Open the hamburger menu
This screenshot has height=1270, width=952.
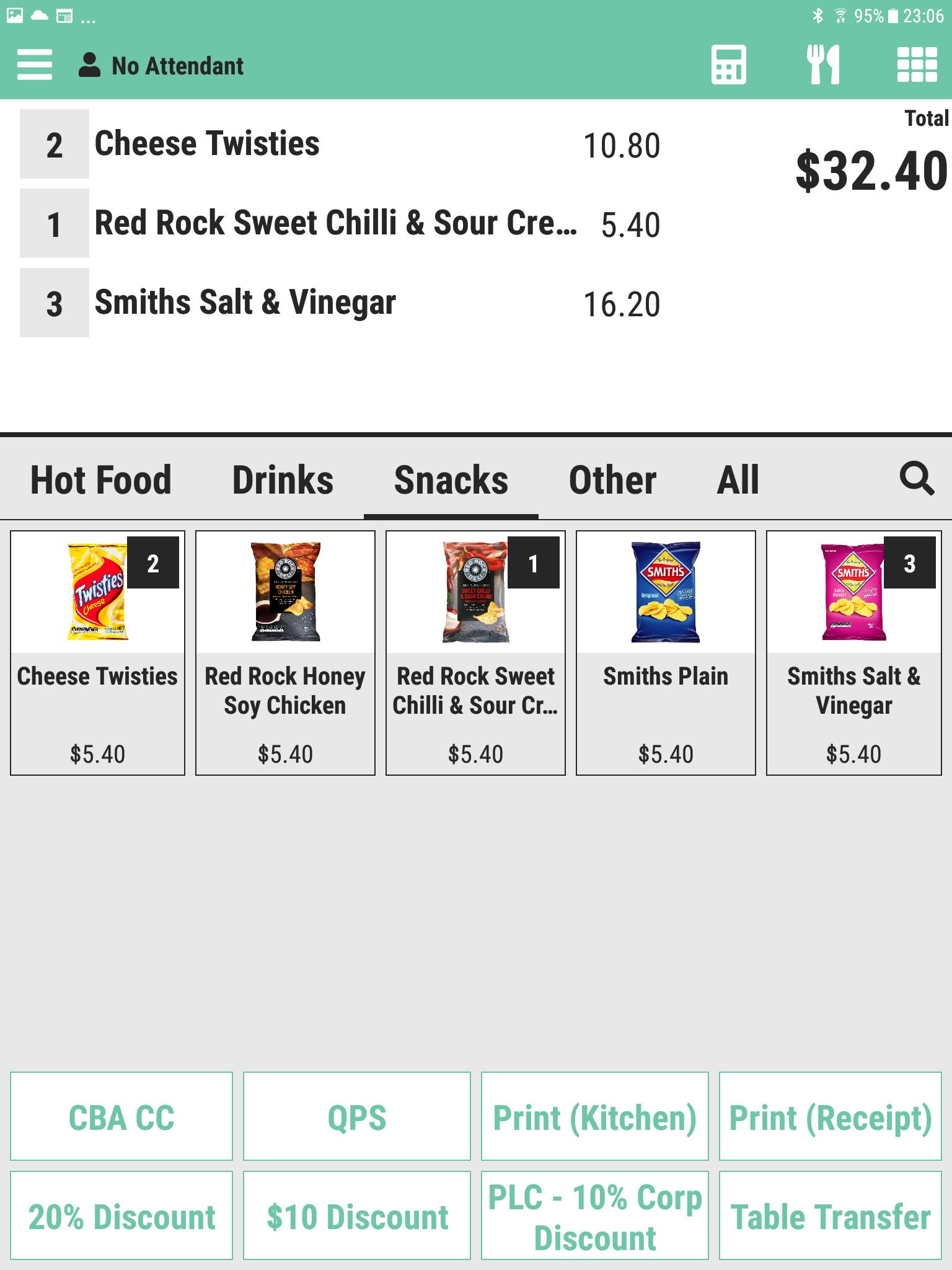pyautogui.click(x=35, y=65)
